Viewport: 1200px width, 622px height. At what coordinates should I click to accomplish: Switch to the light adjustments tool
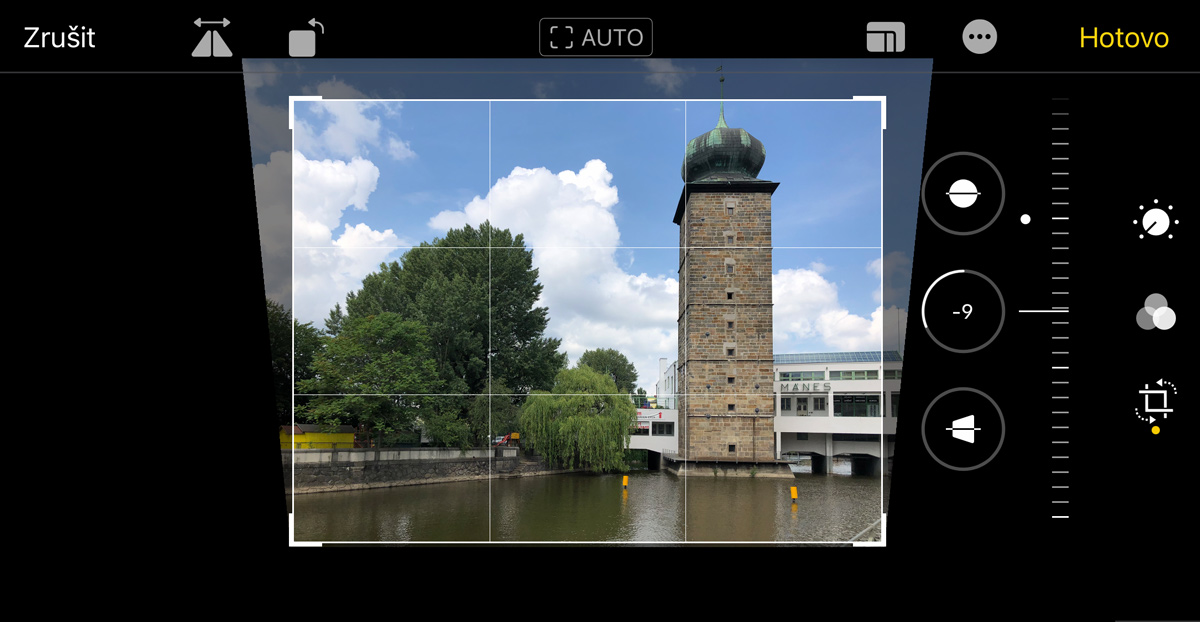pos(1155,220)
